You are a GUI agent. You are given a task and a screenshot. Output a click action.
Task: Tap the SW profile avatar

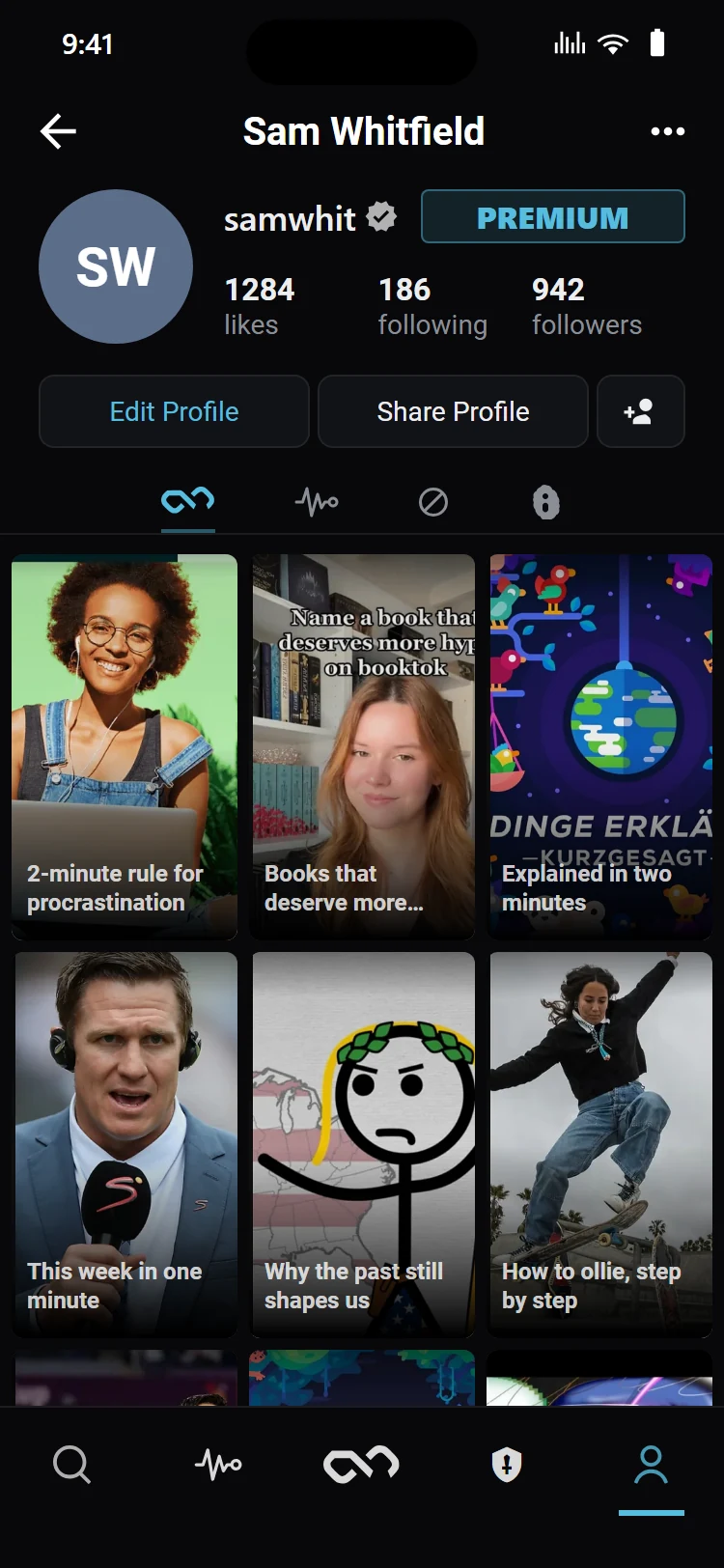[x=116, y=266]
